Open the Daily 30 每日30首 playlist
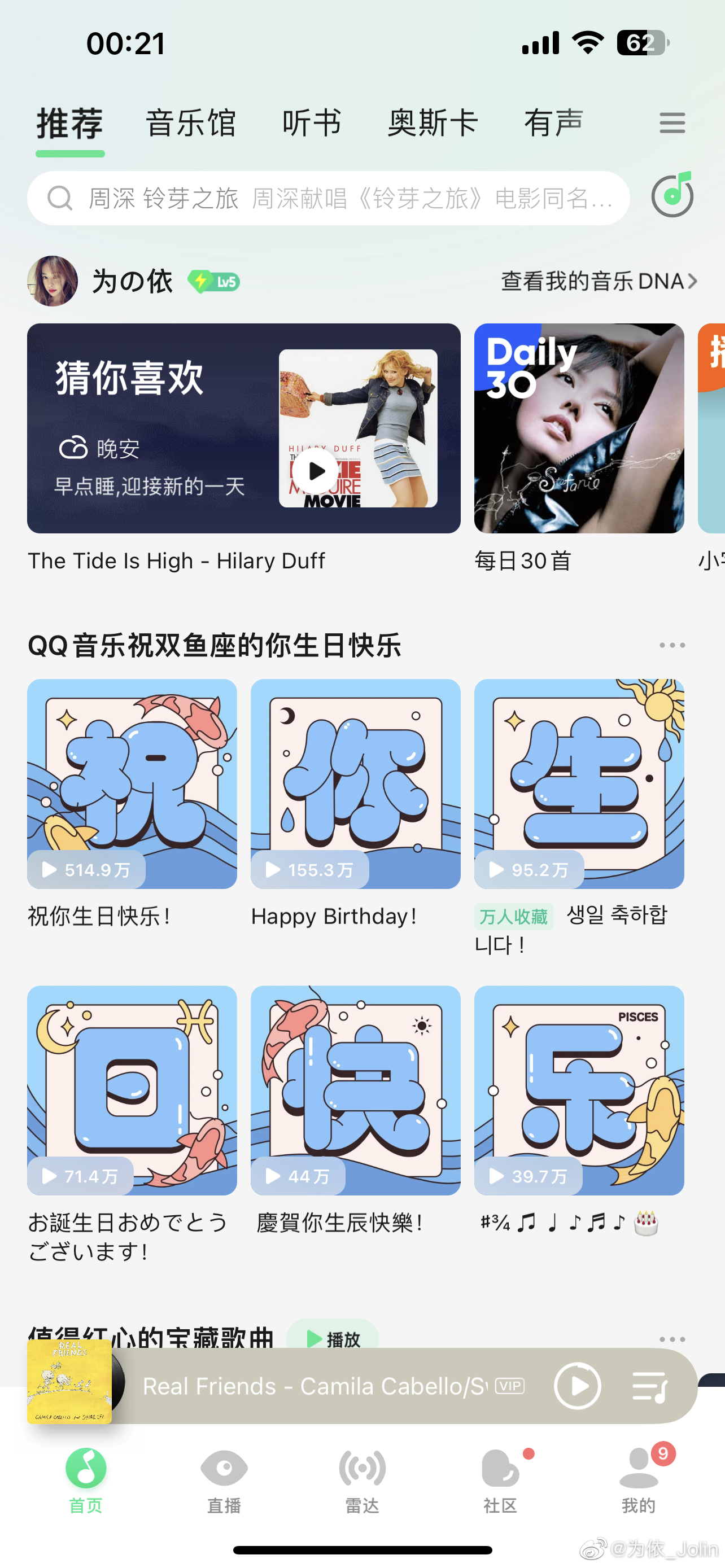This screenshot has height=1568, width=725. [x=579, y=428]
